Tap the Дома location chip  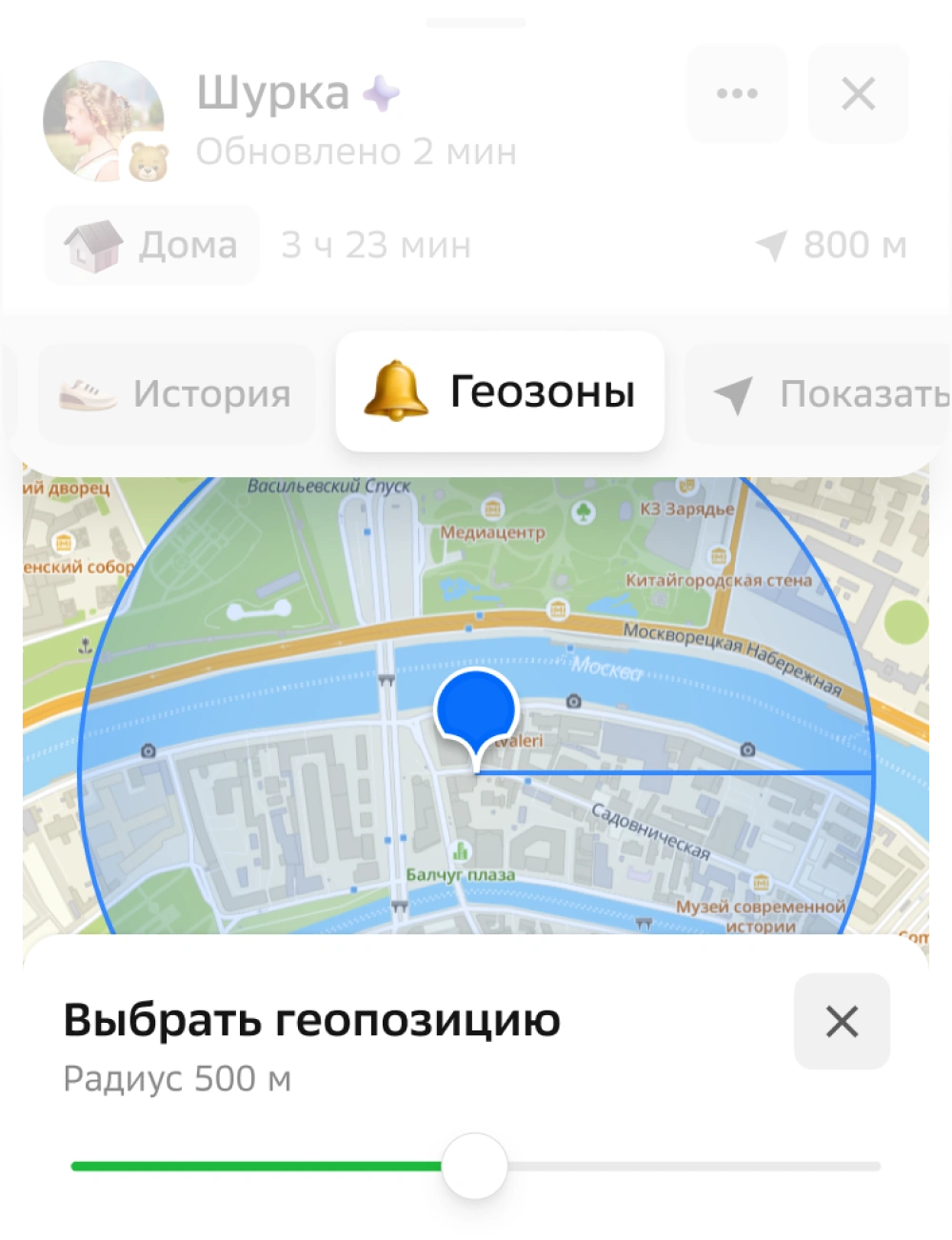151,246
